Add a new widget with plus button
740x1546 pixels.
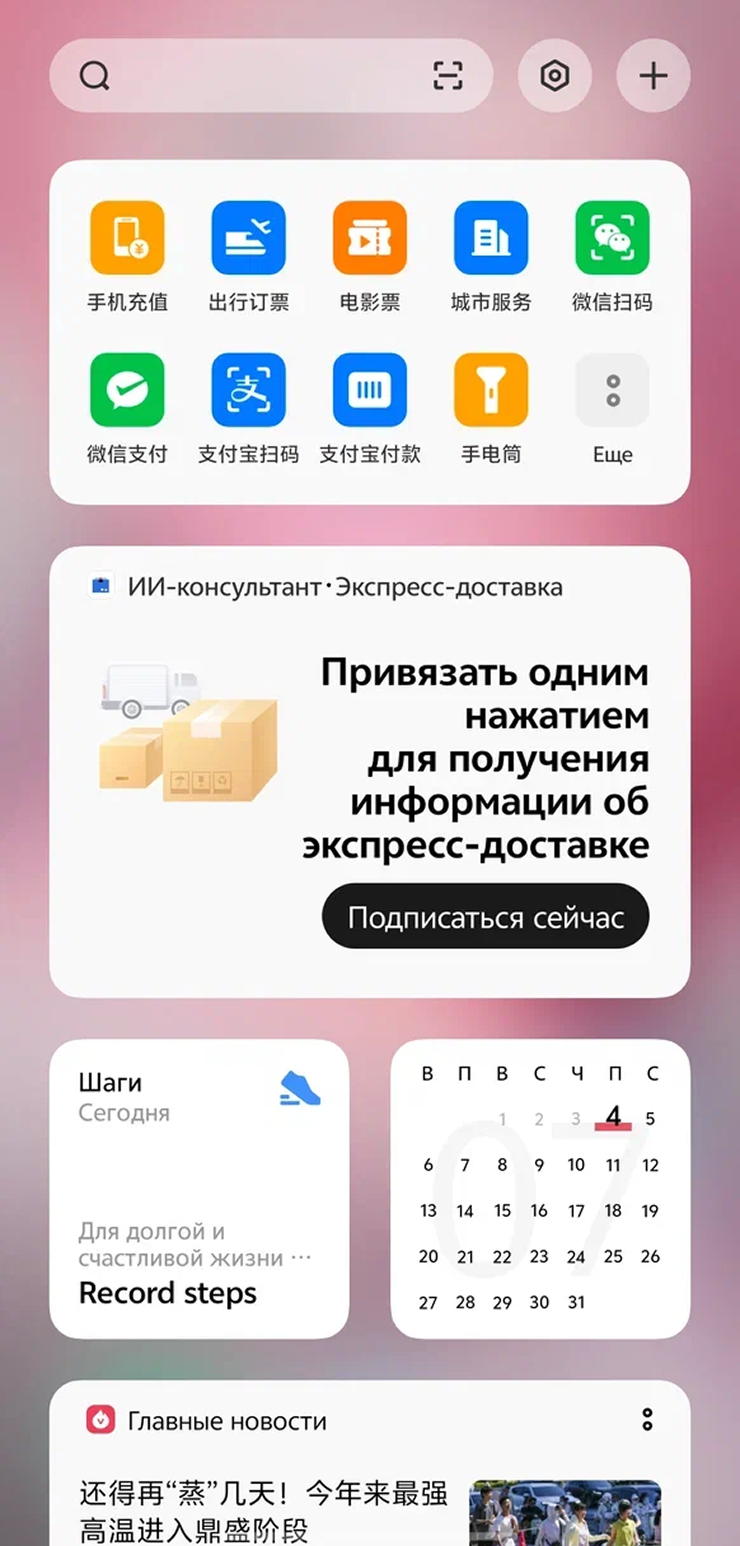[653, 76]
